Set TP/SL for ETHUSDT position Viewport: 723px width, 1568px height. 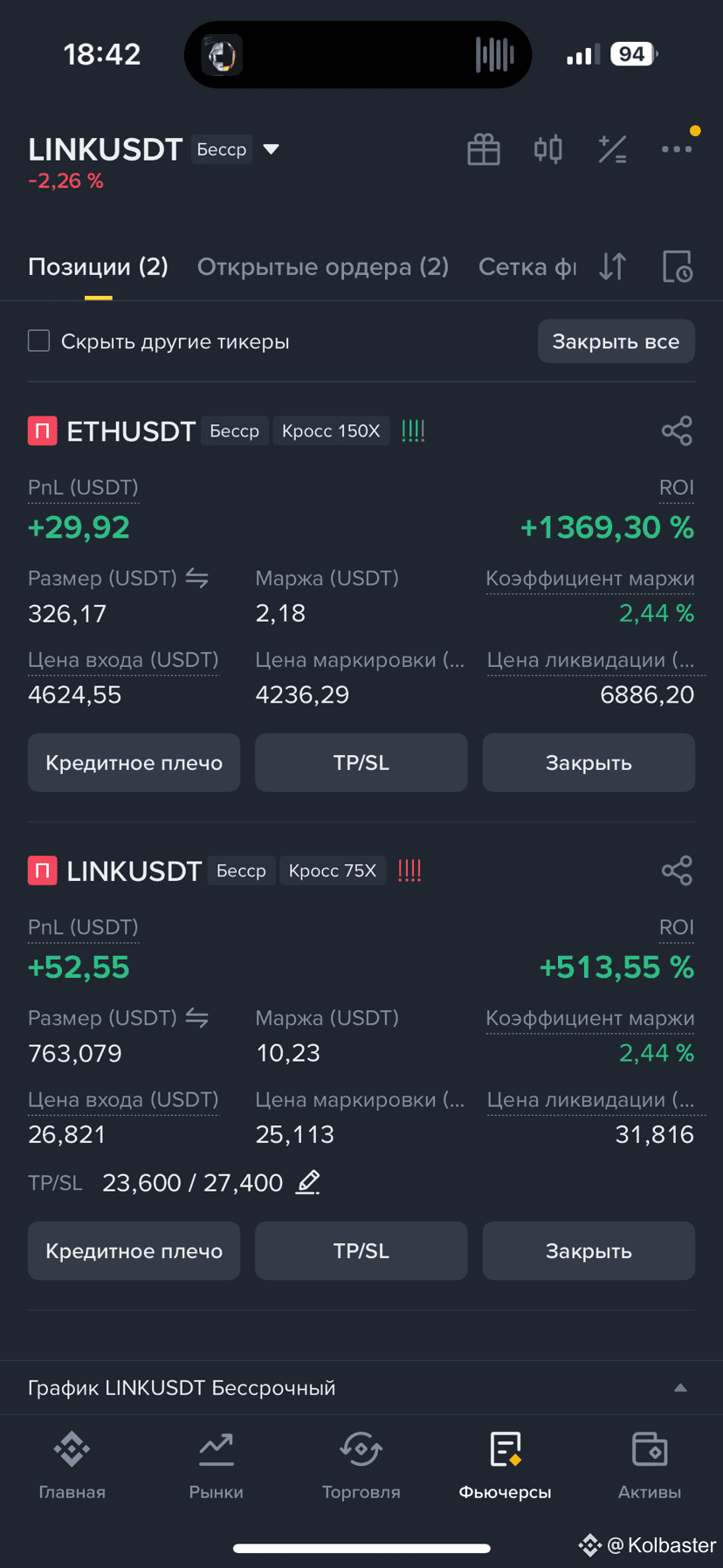coord(361,762)
